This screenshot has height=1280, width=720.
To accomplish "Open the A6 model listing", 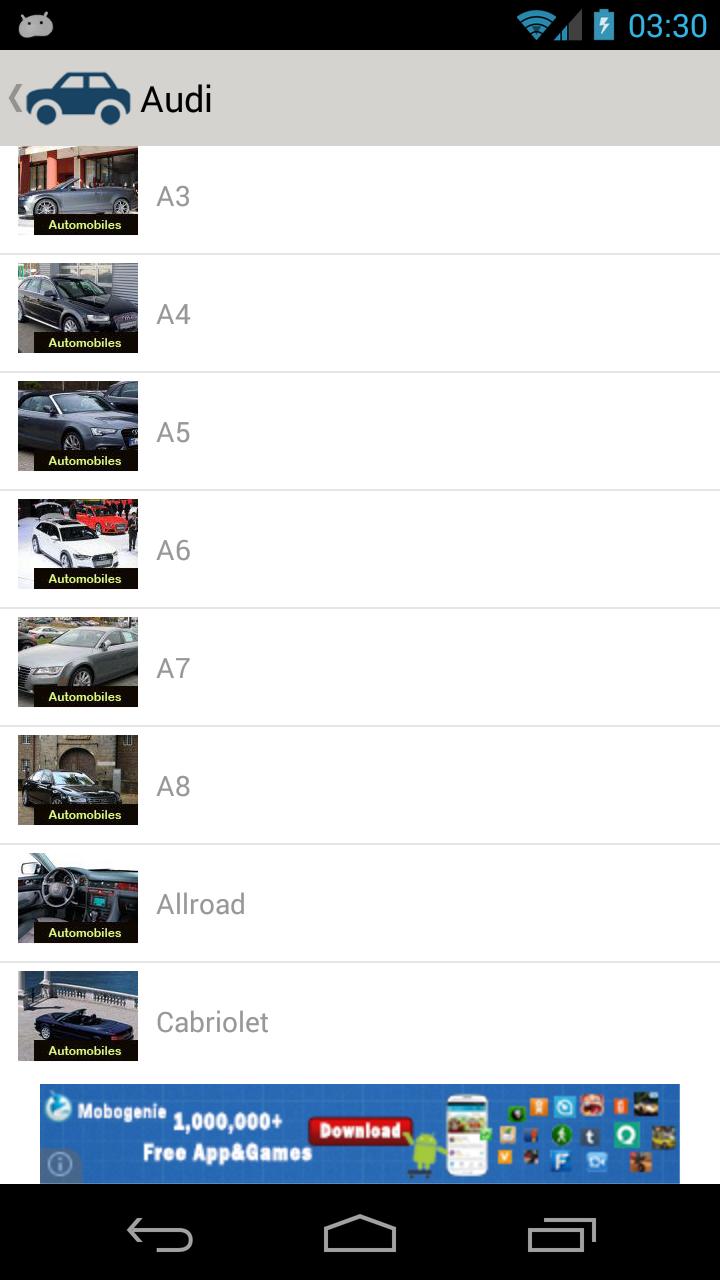I will 360,549.
